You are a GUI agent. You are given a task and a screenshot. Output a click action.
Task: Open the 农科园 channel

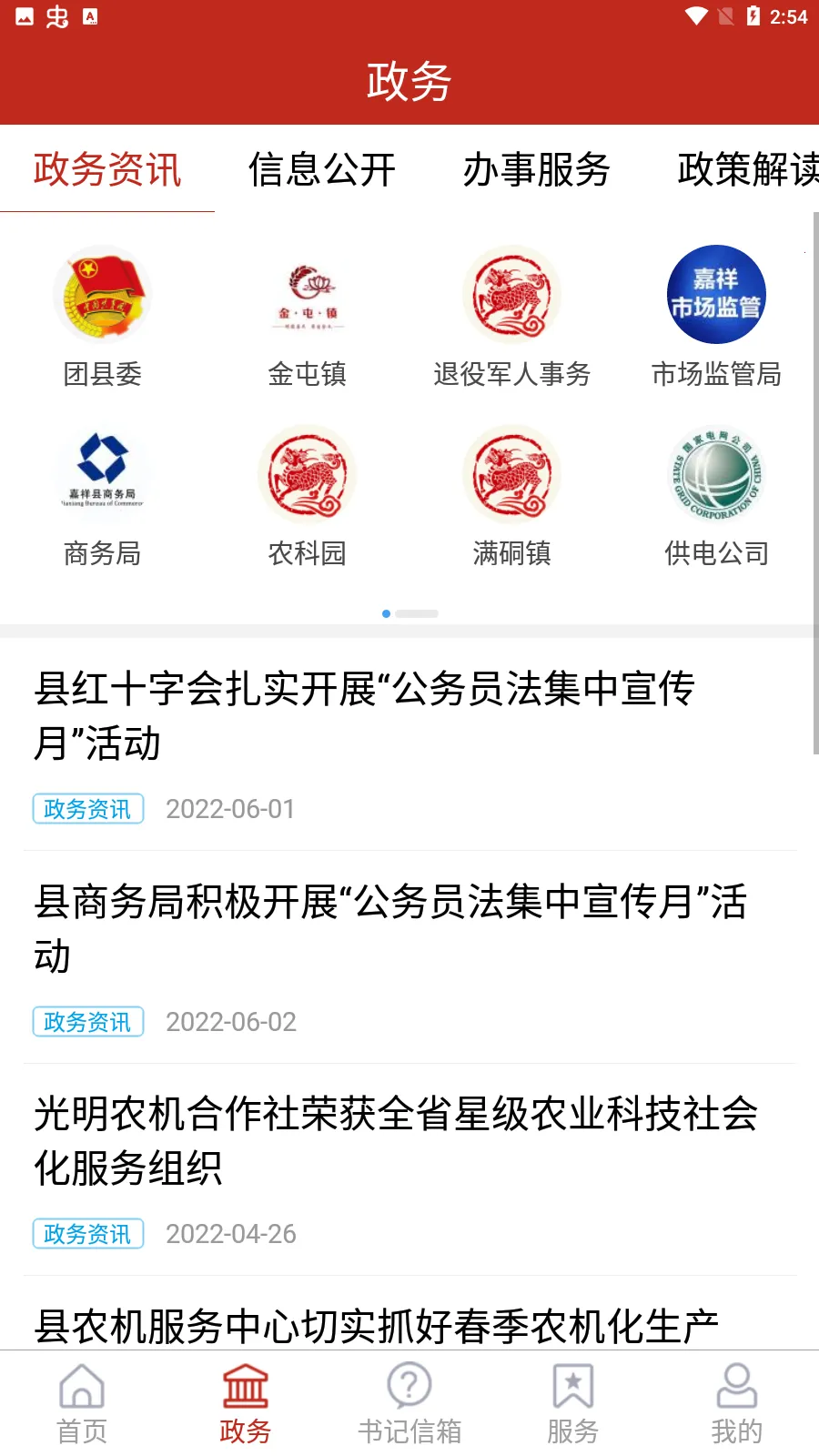(x=307, y=495)
